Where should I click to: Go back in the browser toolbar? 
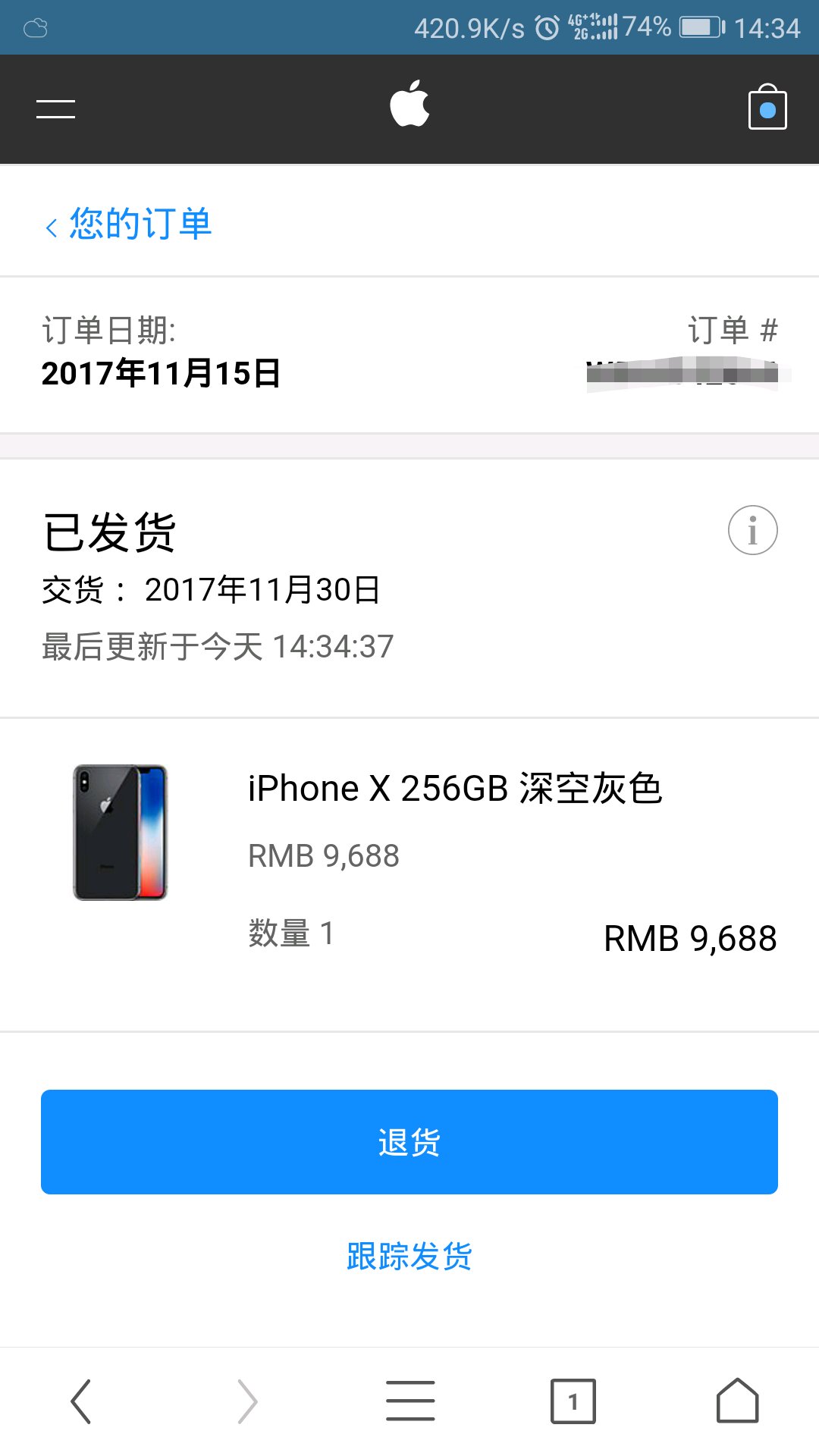pos(81,1401)
